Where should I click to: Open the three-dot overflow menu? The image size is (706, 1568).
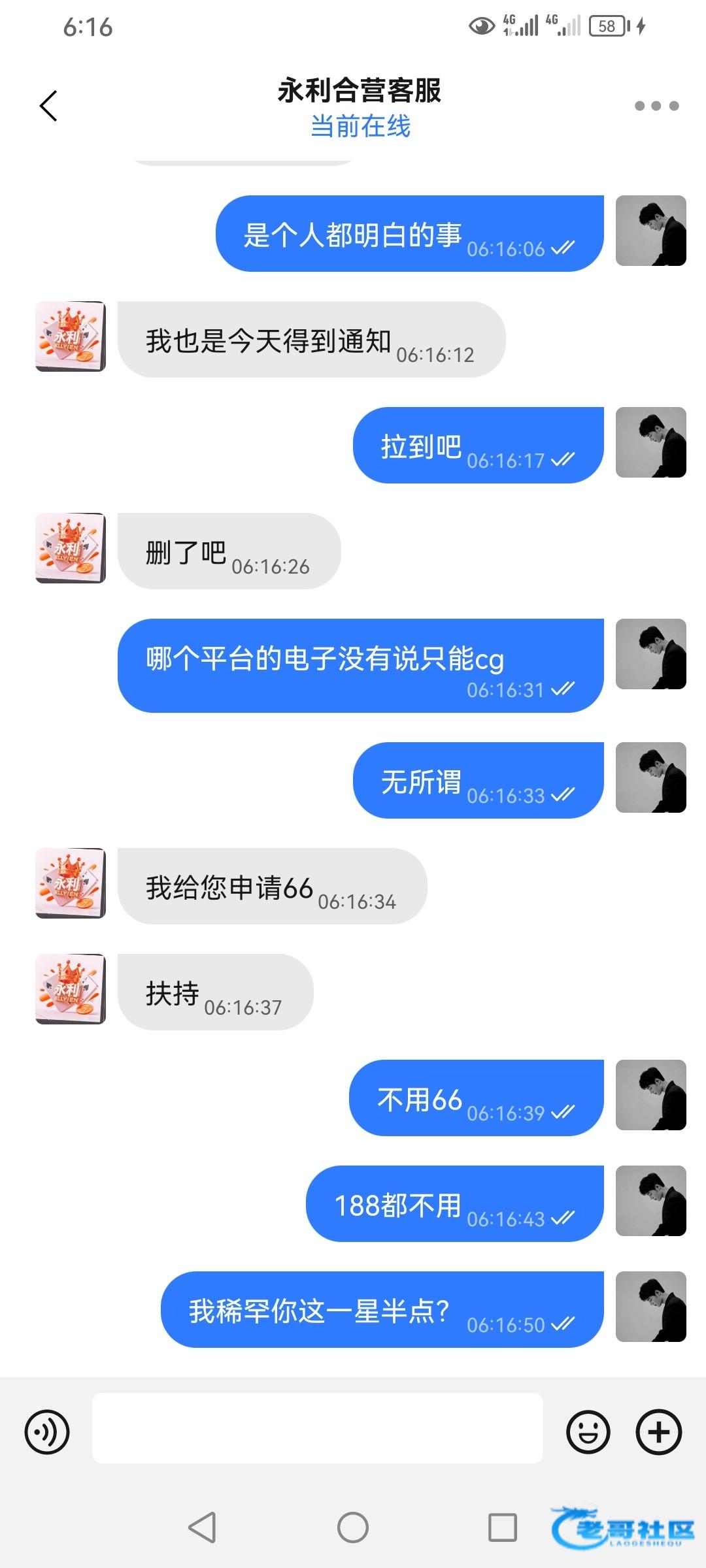click(x=656, y=106)
